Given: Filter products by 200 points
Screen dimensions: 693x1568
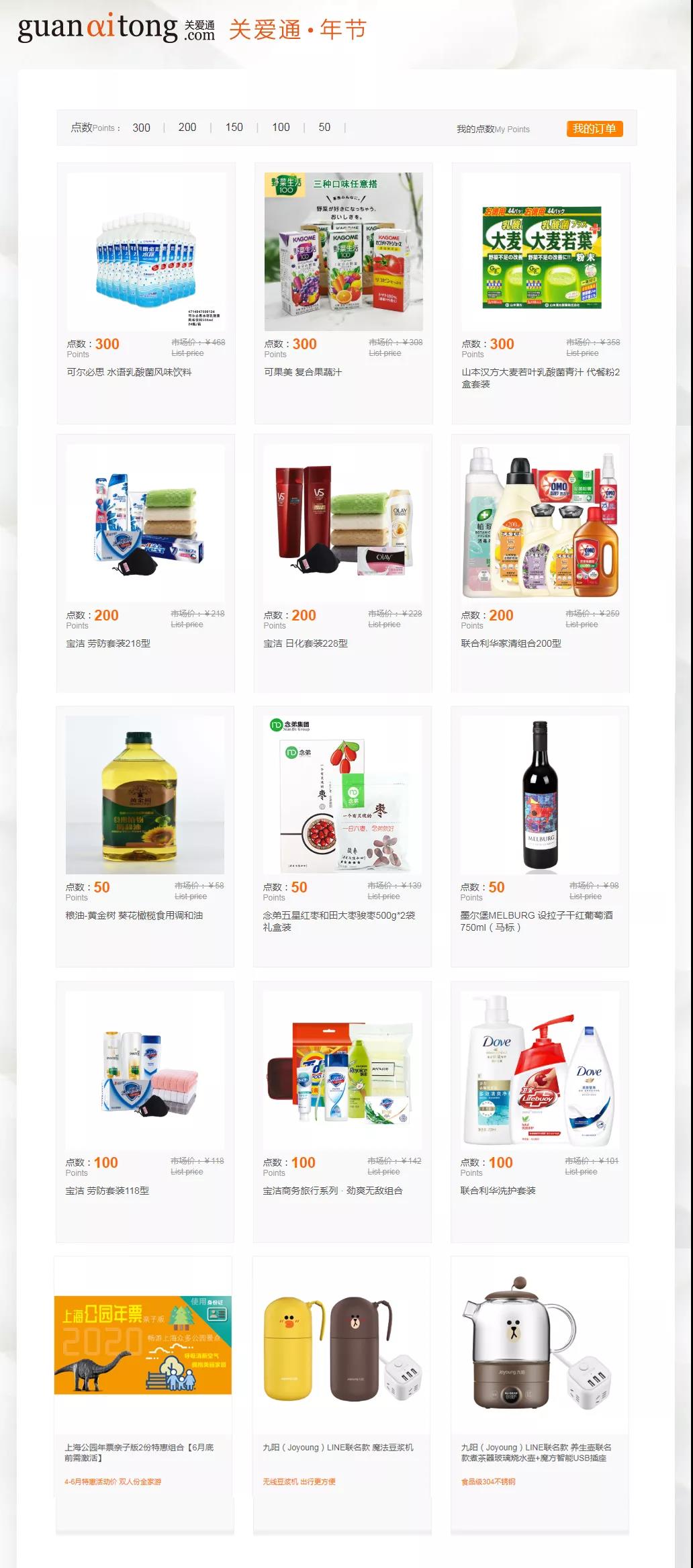Looking at the screenshot, I should 187,128.
